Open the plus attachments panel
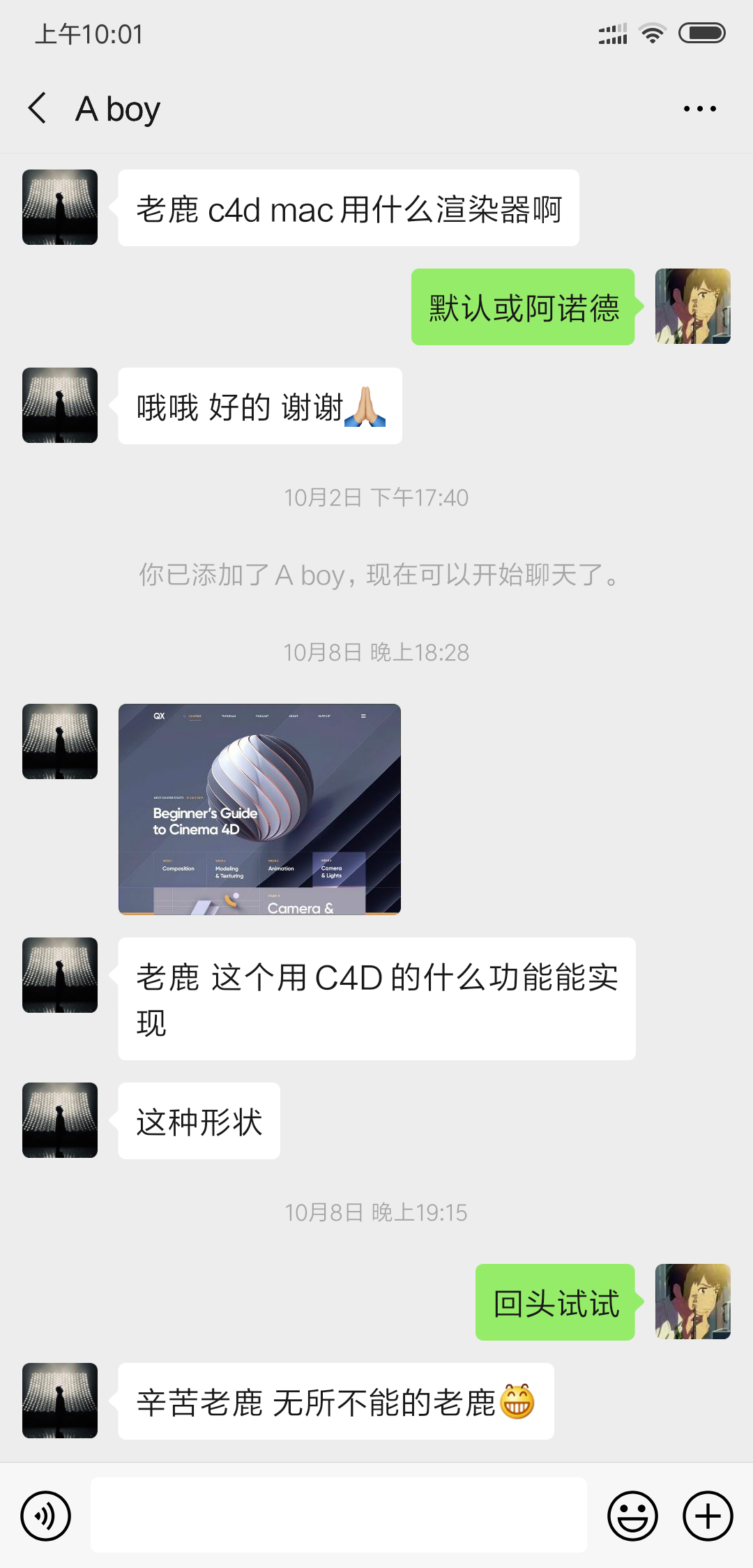Viewport: 753px width, 1568px height. [708, 1516]
